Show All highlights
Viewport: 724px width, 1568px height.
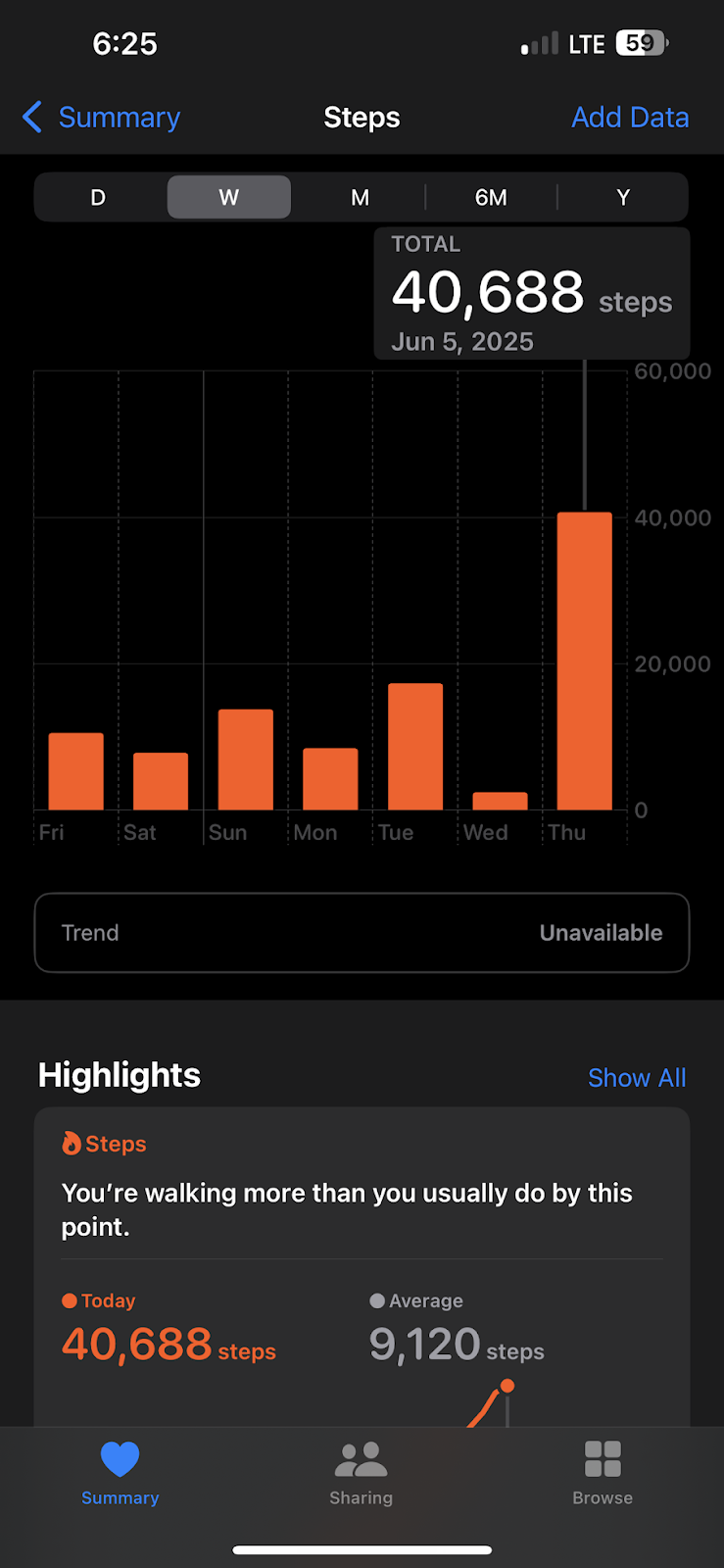click(x=637, y=1078)
